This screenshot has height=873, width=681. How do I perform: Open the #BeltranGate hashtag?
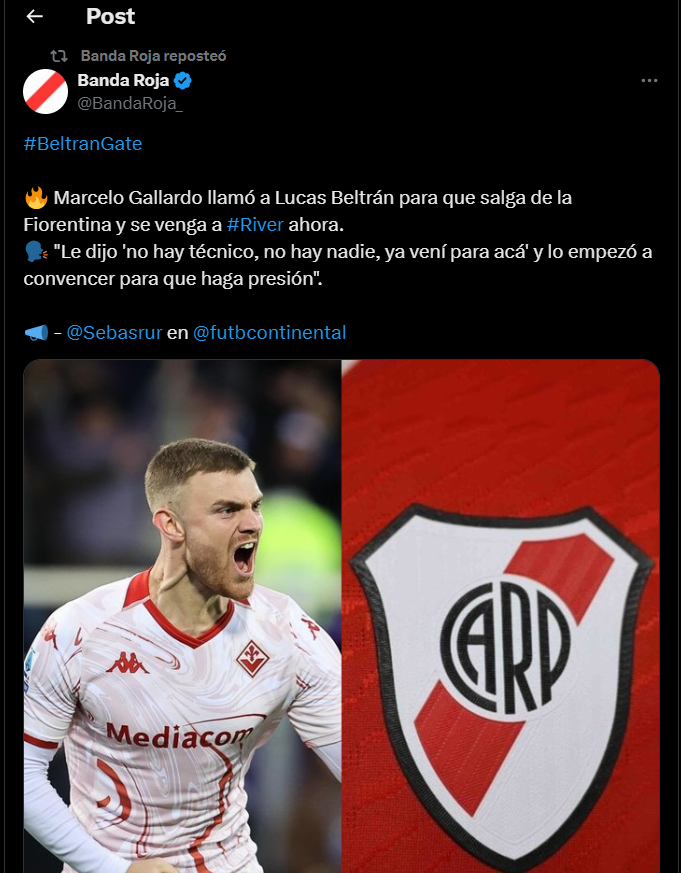coord(83,143)
